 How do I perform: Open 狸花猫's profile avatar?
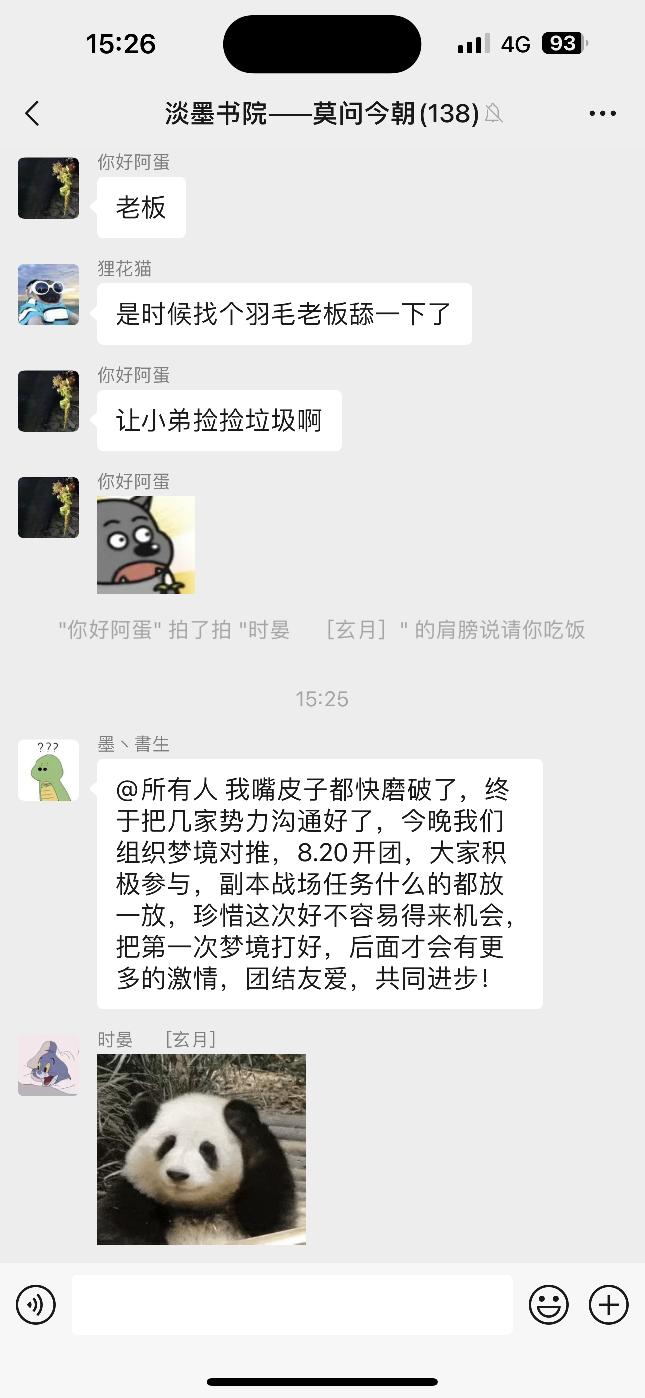pyautogui.click(x=48, y=295)
